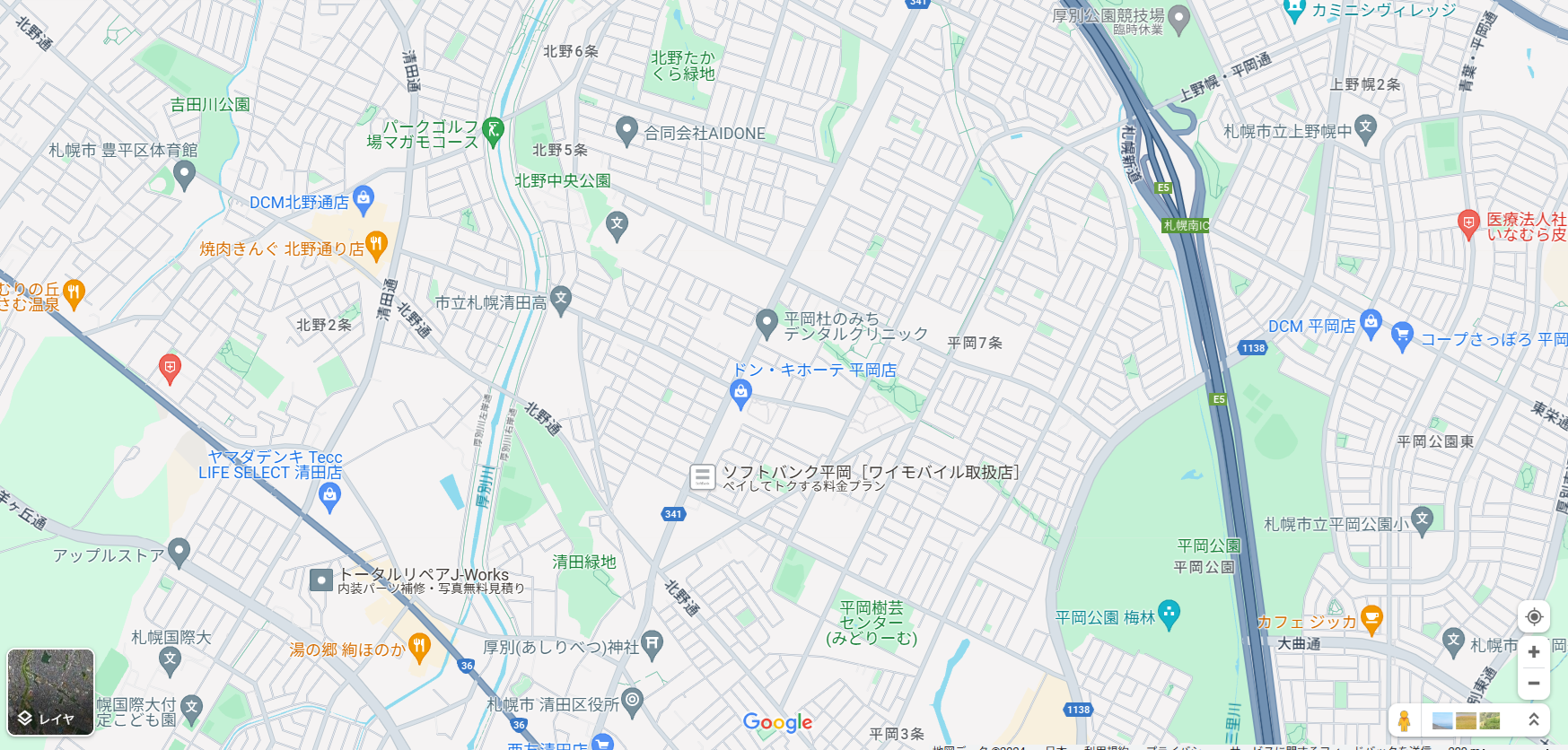
Task: Open ソフトバンク平岡 sponsored listing
Action: [703, 477]
